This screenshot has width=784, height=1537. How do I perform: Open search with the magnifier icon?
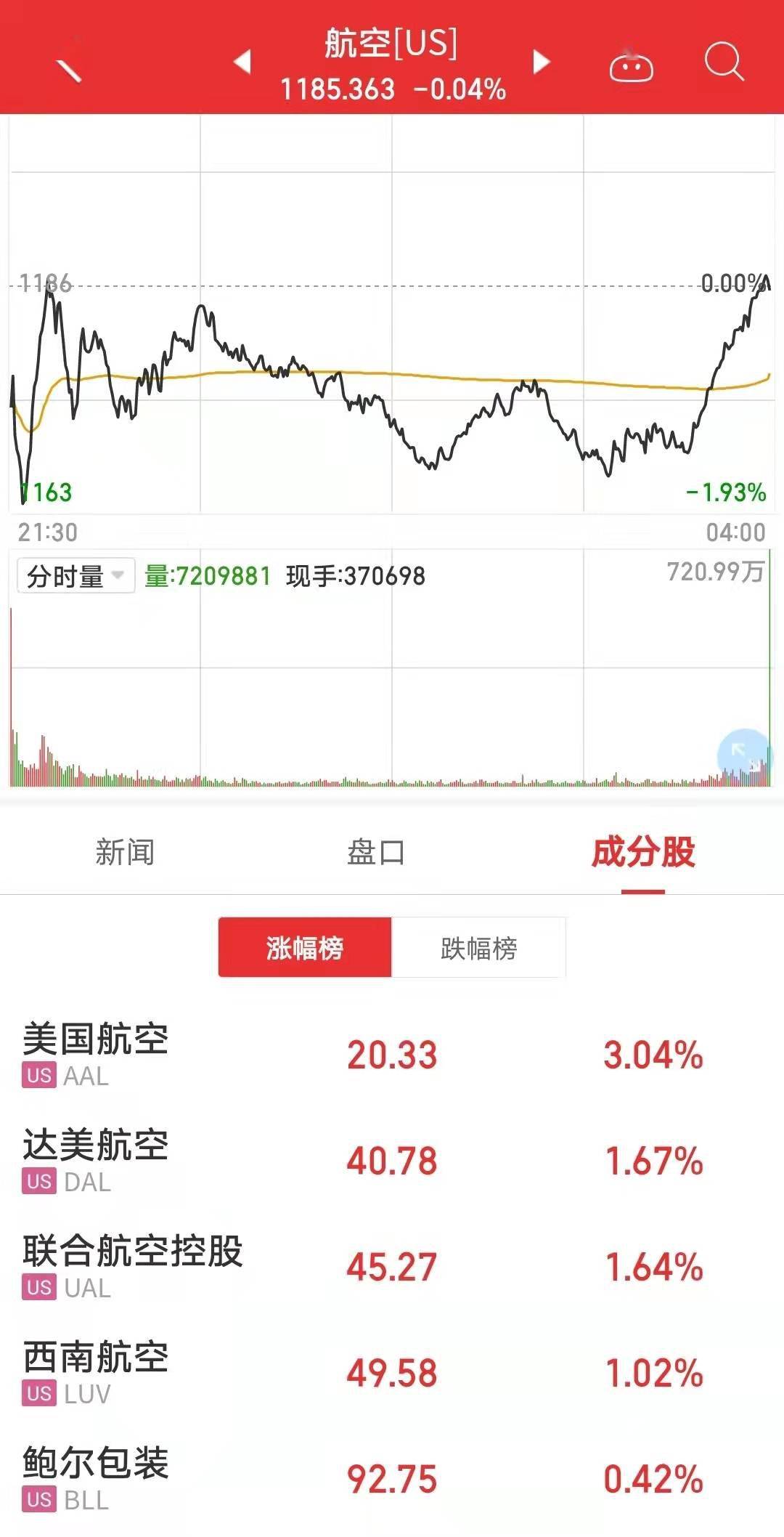[724, 62]
